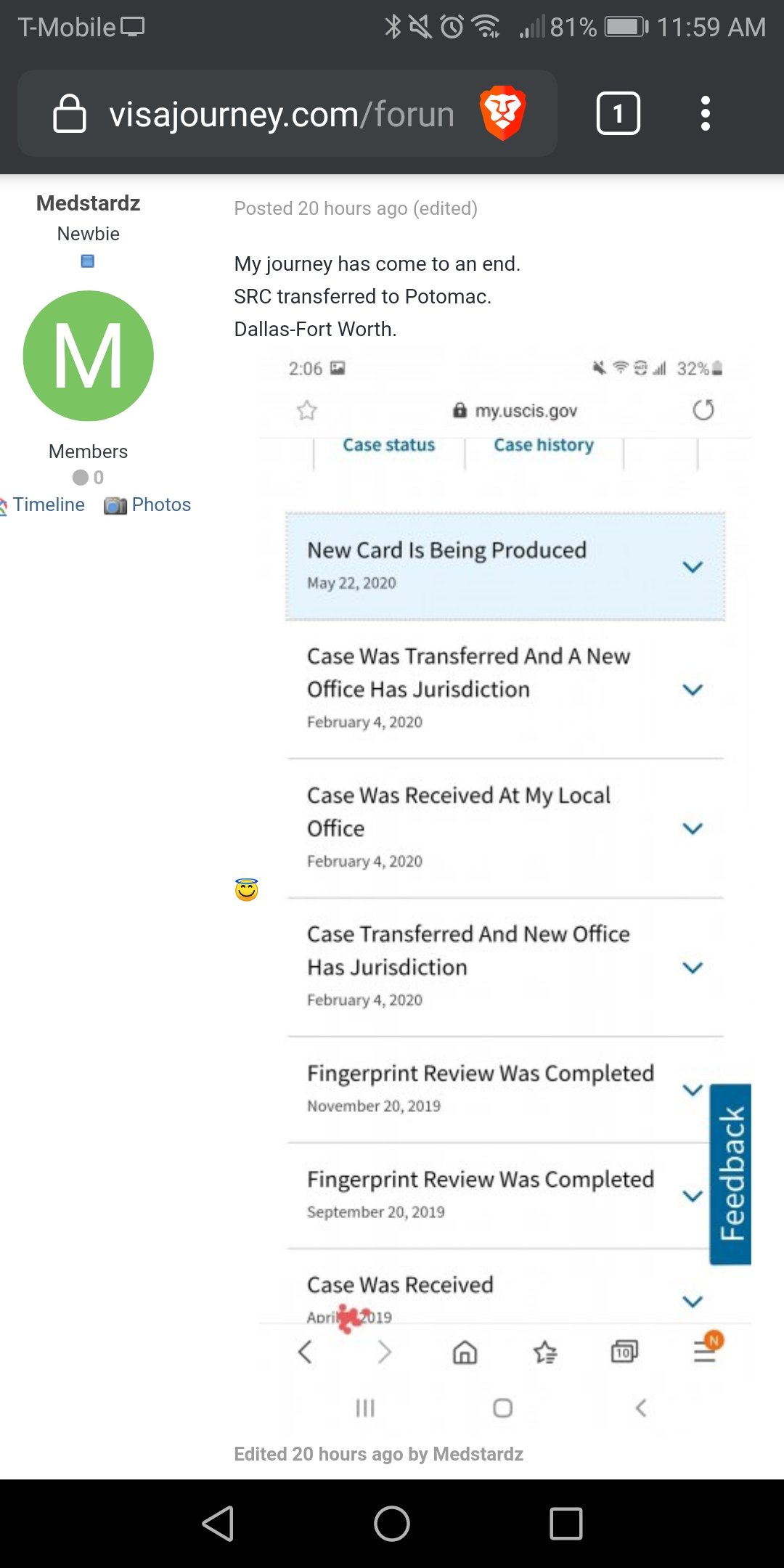The width and height of the screenshot is (784, 1568).
Task: Show recent apps
Action: pos(566,1523)
